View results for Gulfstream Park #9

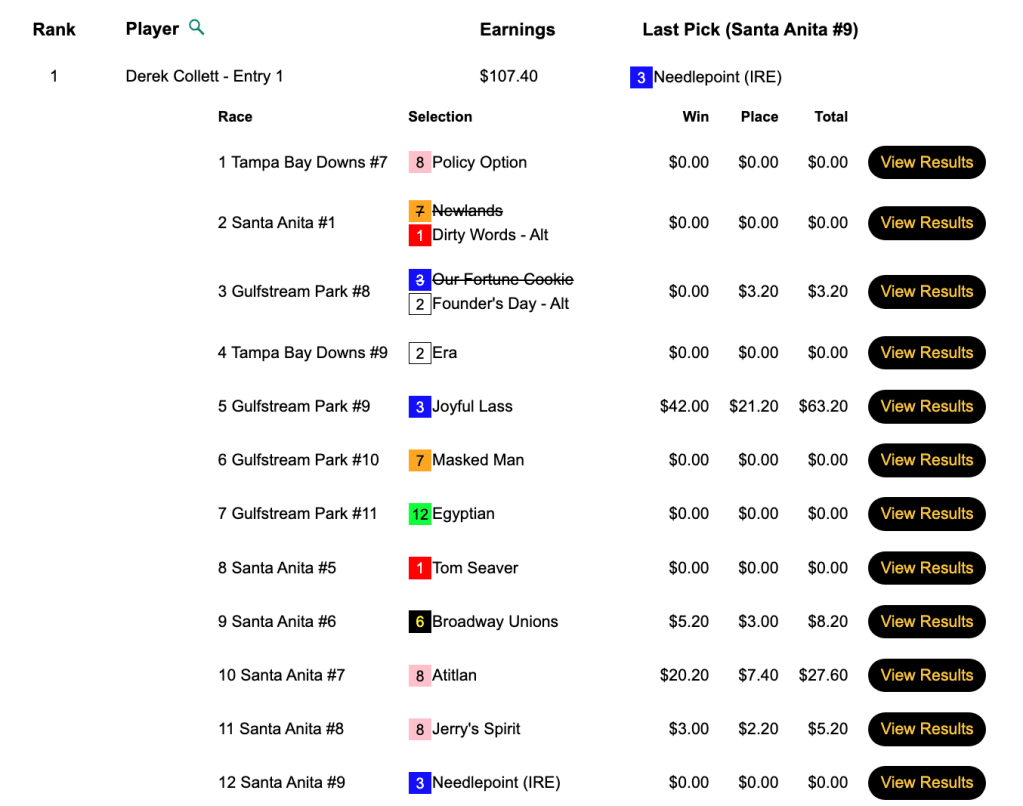[926, 406]
